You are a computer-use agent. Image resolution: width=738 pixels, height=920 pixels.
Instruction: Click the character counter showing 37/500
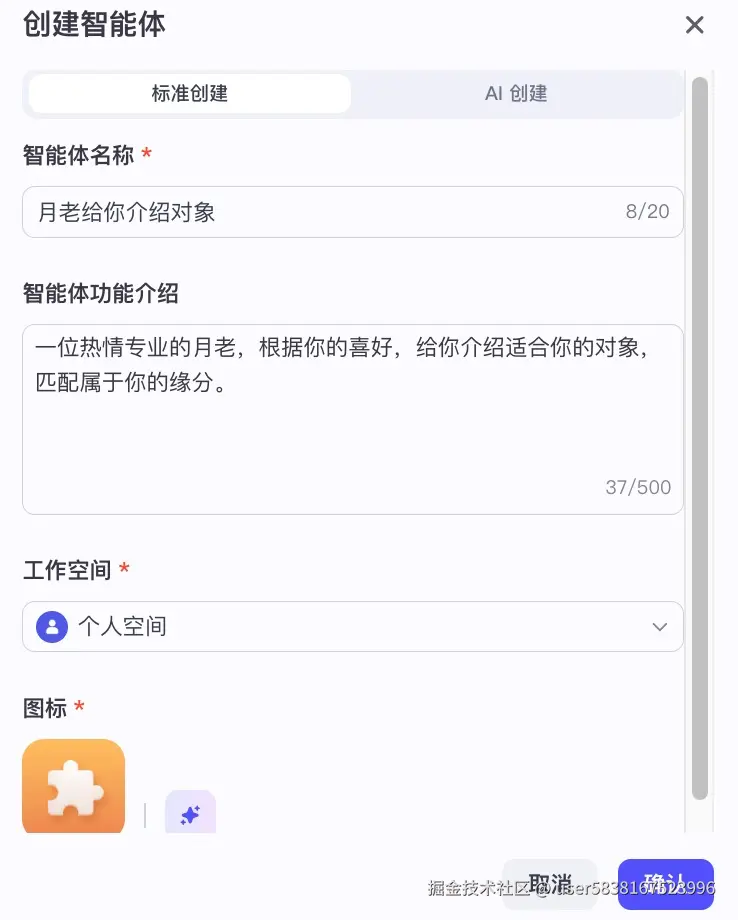(x=639, y=487)
